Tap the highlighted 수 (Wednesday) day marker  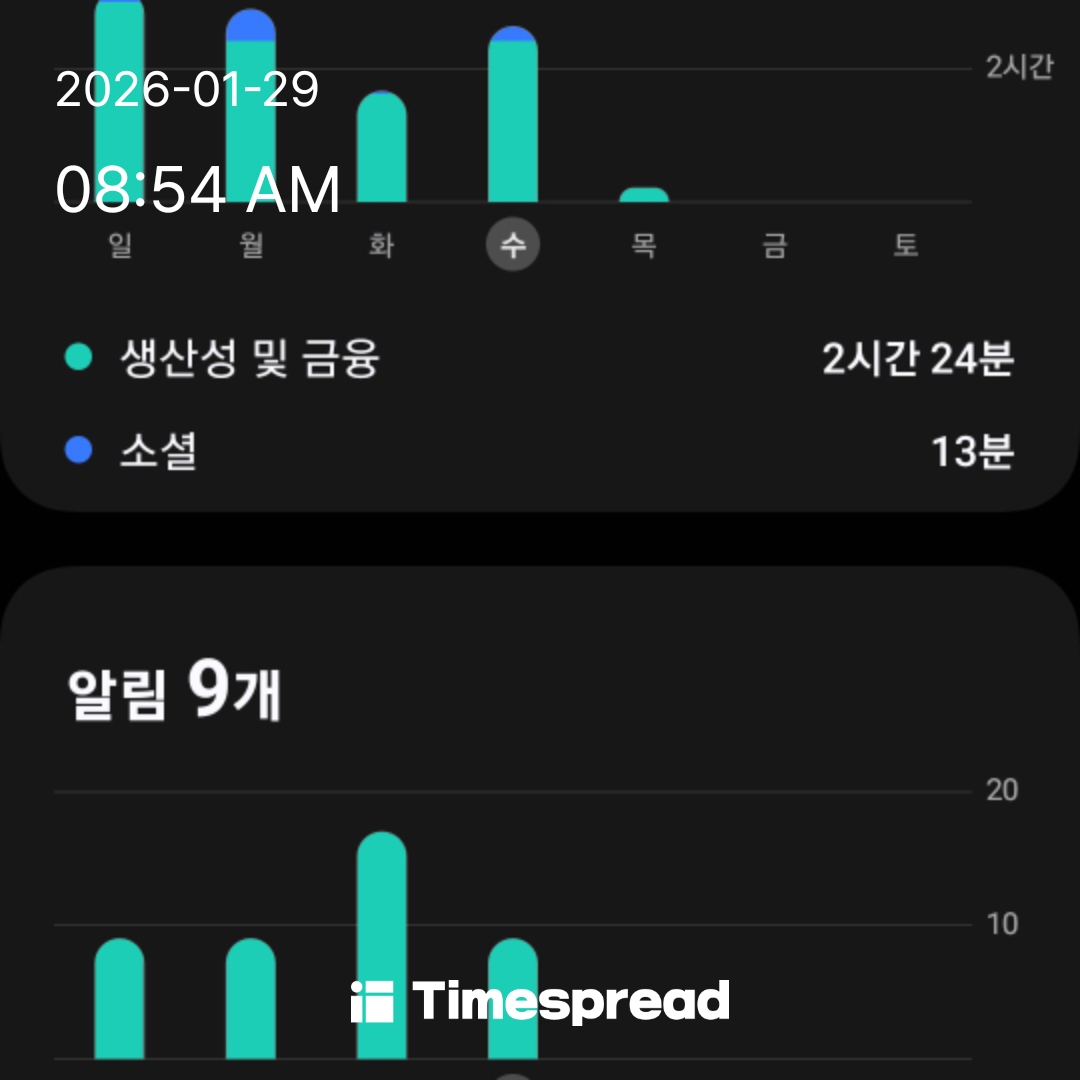(x=513, y=245)
